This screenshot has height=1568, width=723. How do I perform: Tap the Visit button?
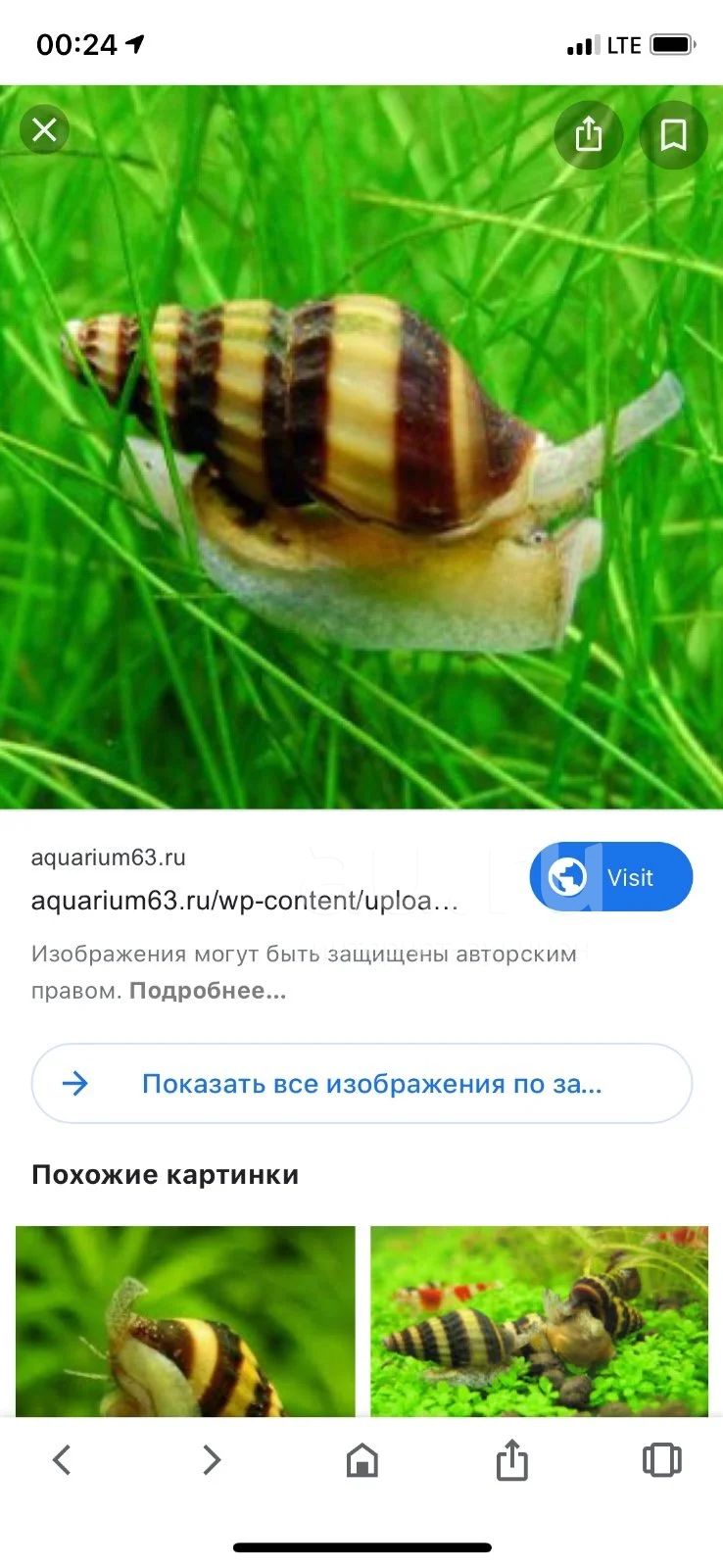(611, 877)
